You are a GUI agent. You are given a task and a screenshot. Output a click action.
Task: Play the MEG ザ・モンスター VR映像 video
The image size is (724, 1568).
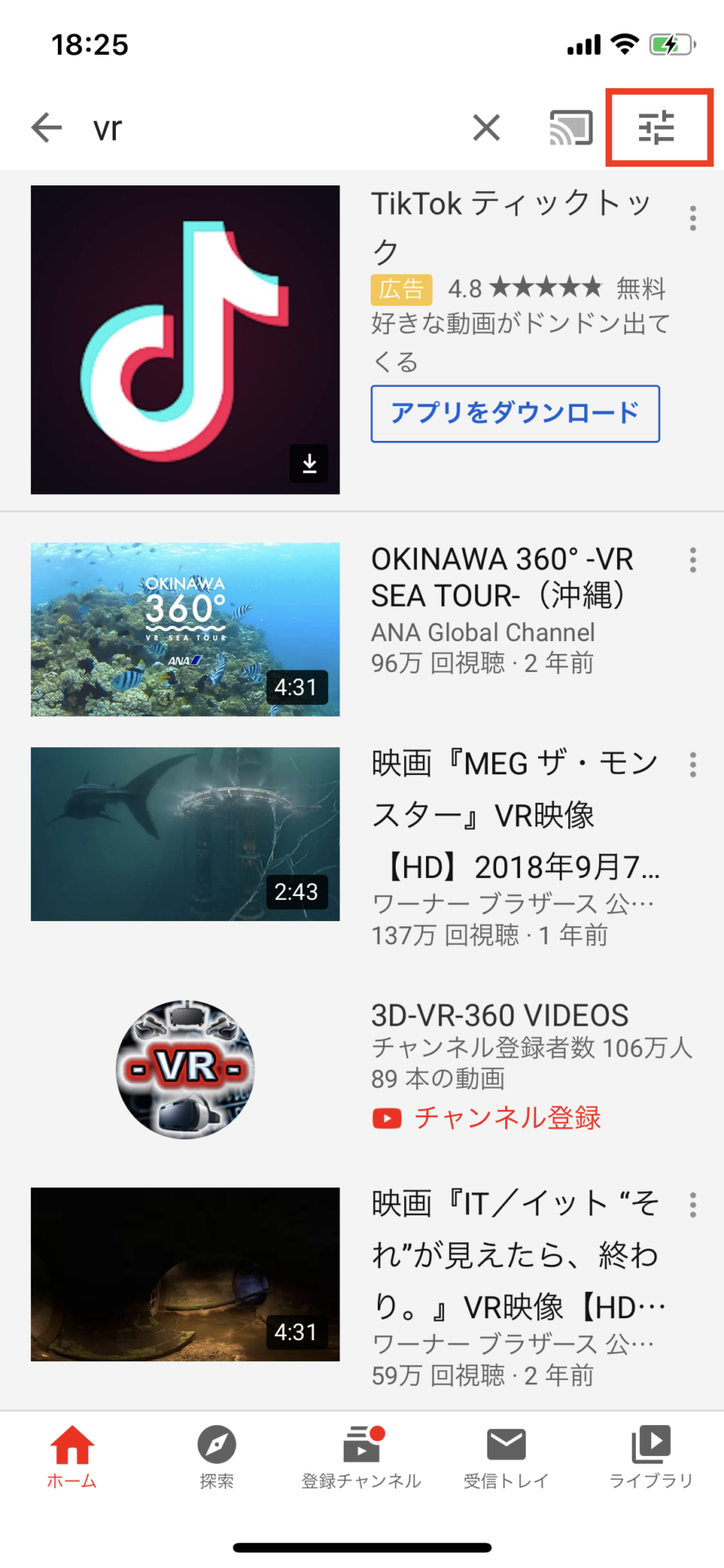[185, 834]
